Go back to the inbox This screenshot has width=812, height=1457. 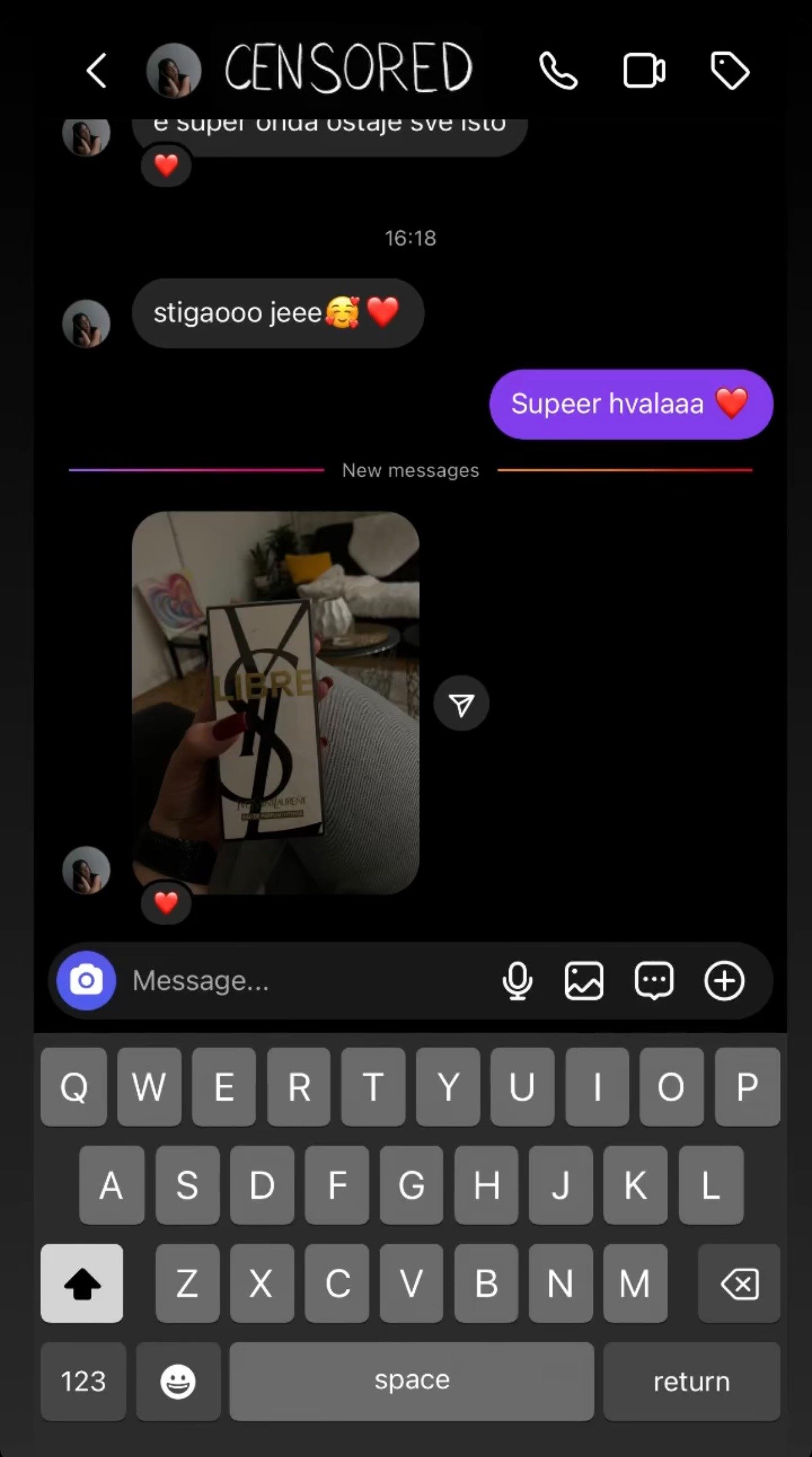click(x=97, y=70)
